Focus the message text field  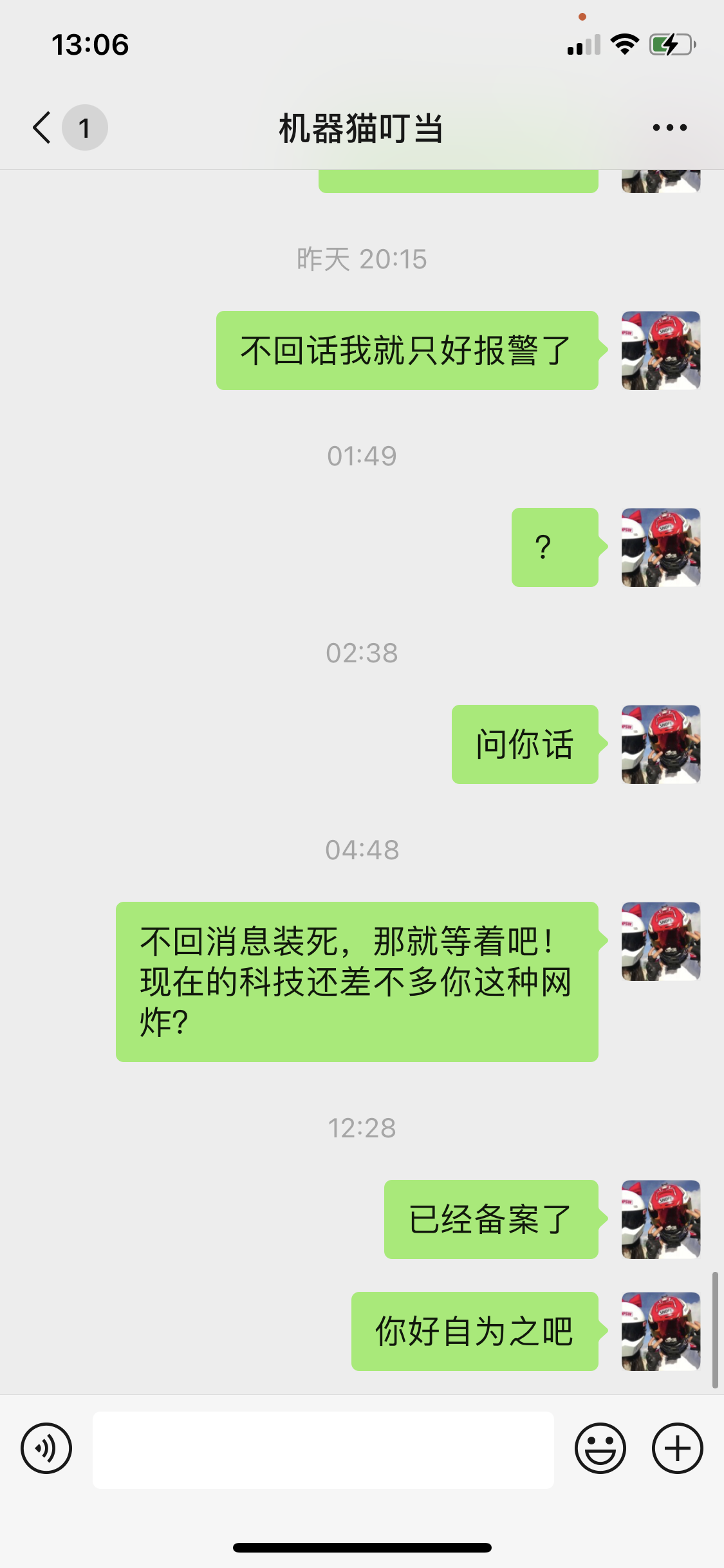323,1450
